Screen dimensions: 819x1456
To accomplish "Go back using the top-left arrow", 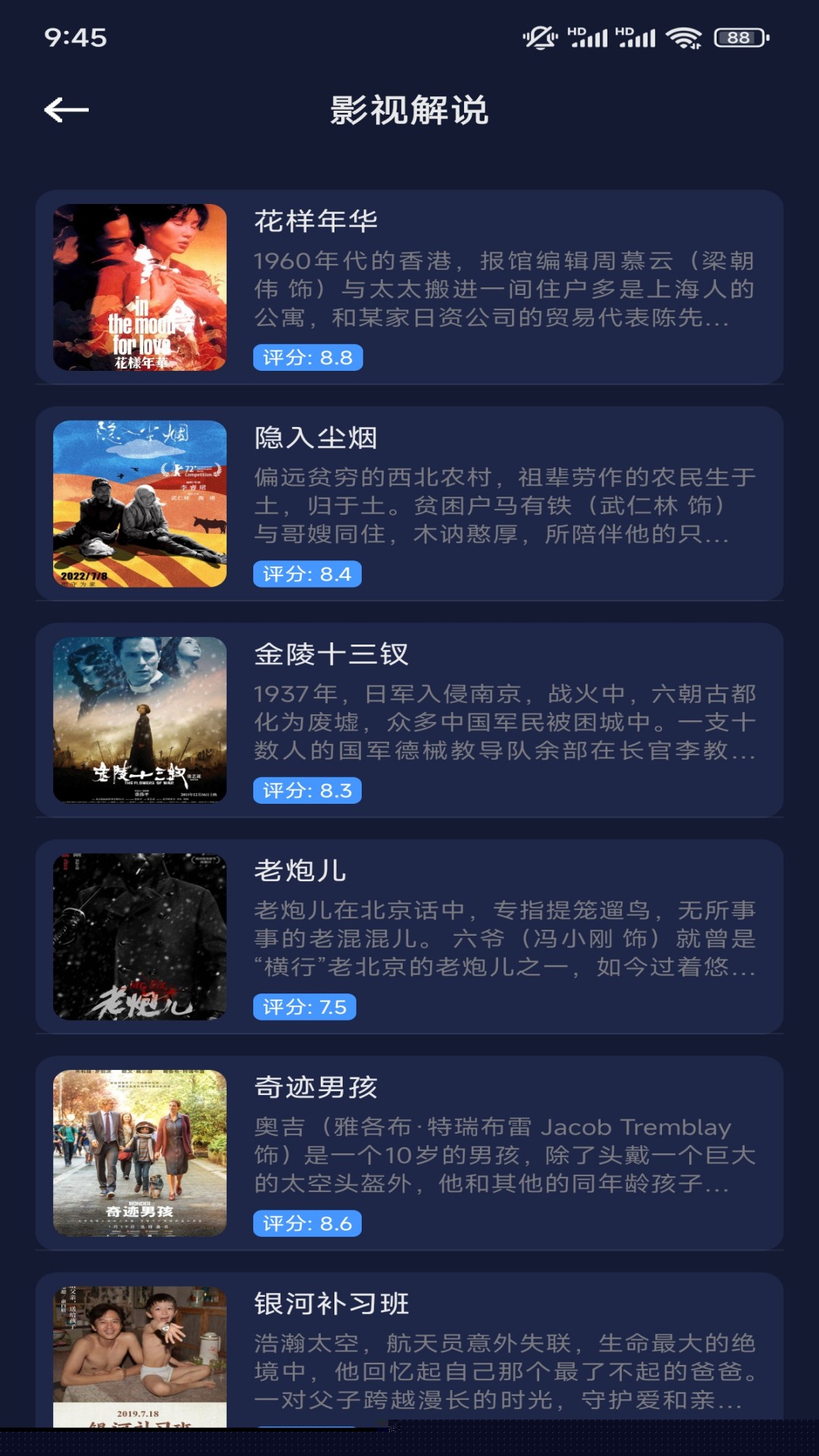I will pyautogui.click(x=67, y=110).
